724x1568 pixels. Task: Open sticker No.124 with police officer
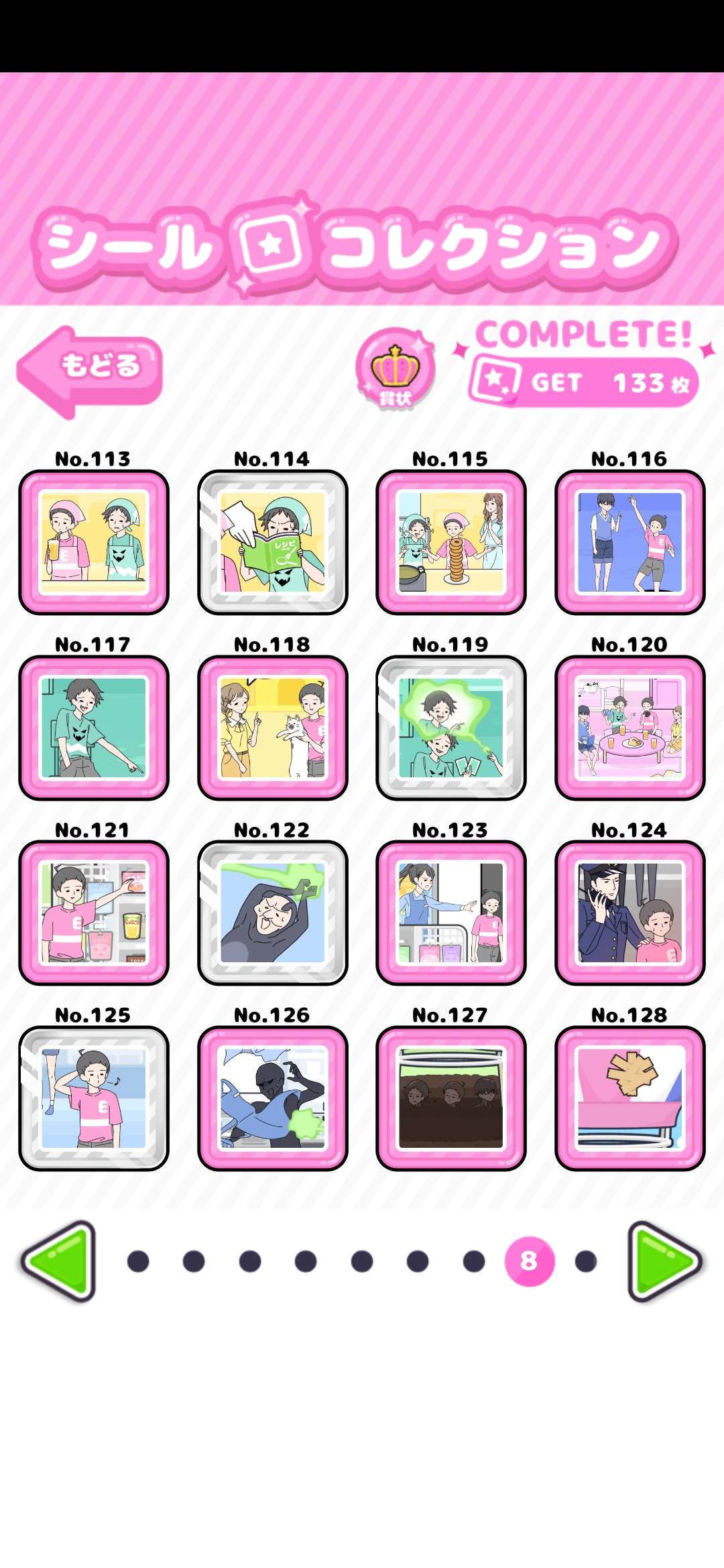coord(630,913)
